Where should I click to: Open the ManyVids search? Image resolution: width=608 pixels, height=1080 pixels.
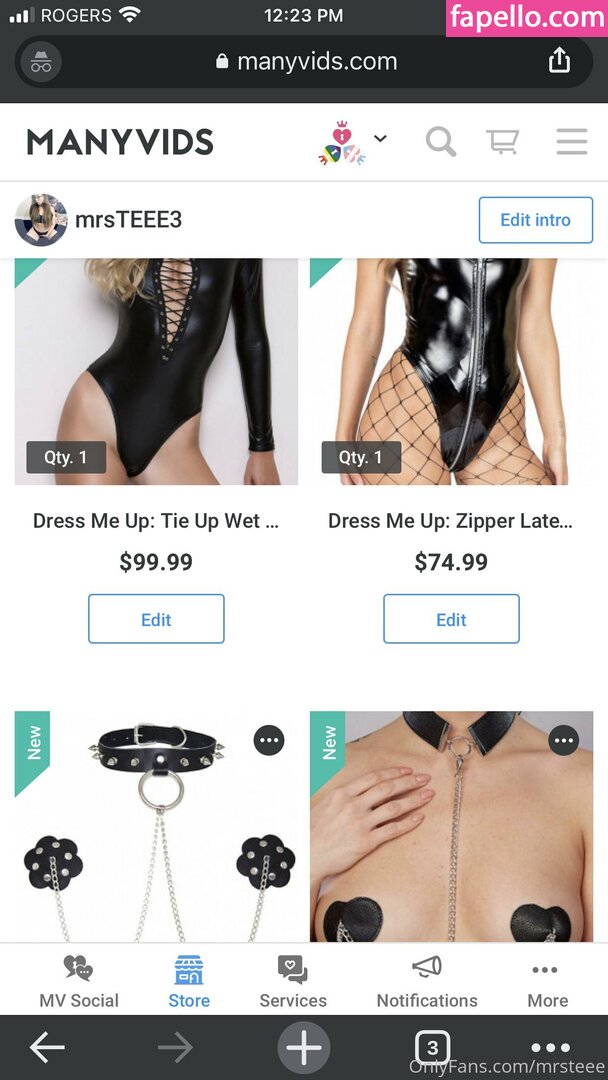point(440,142)
